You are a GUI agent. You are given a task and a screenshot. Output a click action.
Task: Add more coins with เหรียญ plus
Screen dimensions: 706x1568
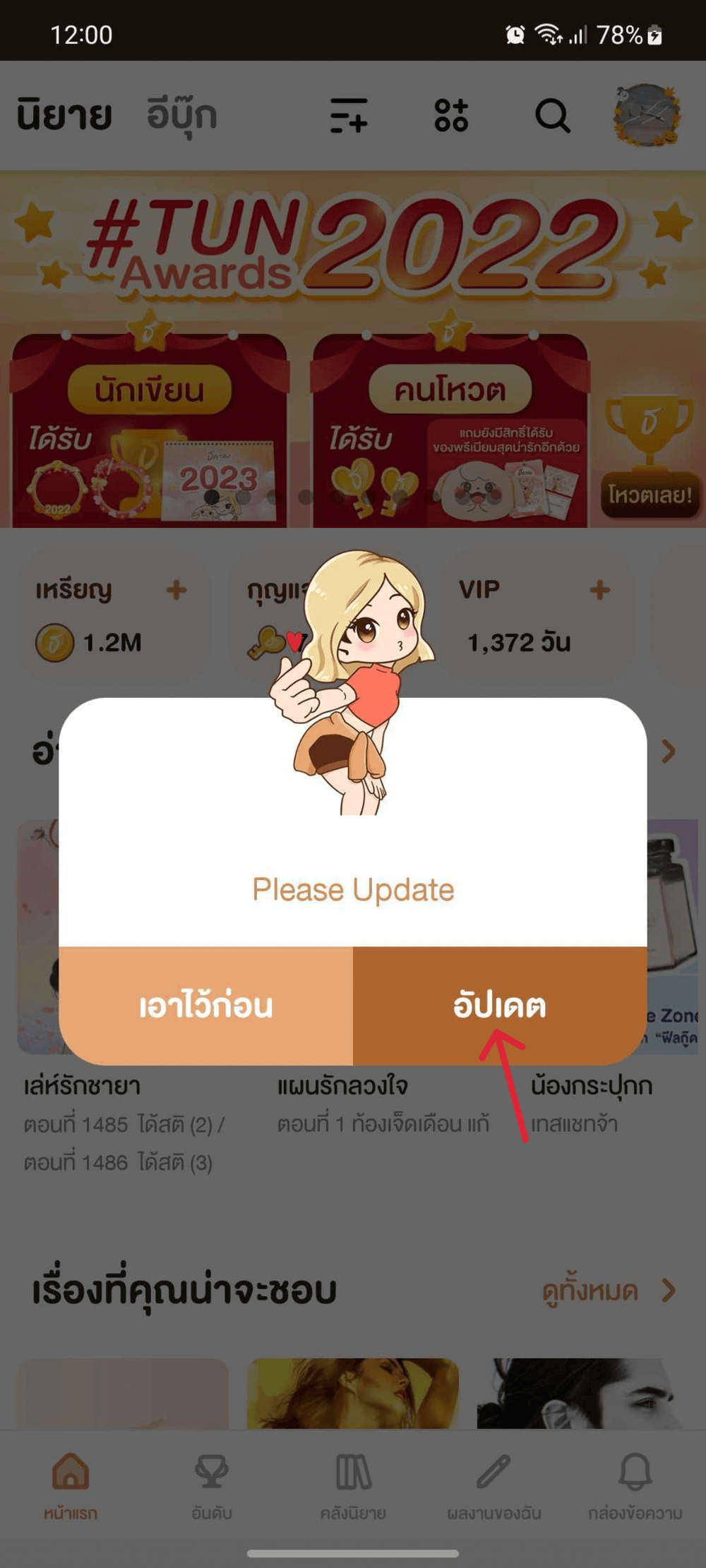(x=176, y=590)
